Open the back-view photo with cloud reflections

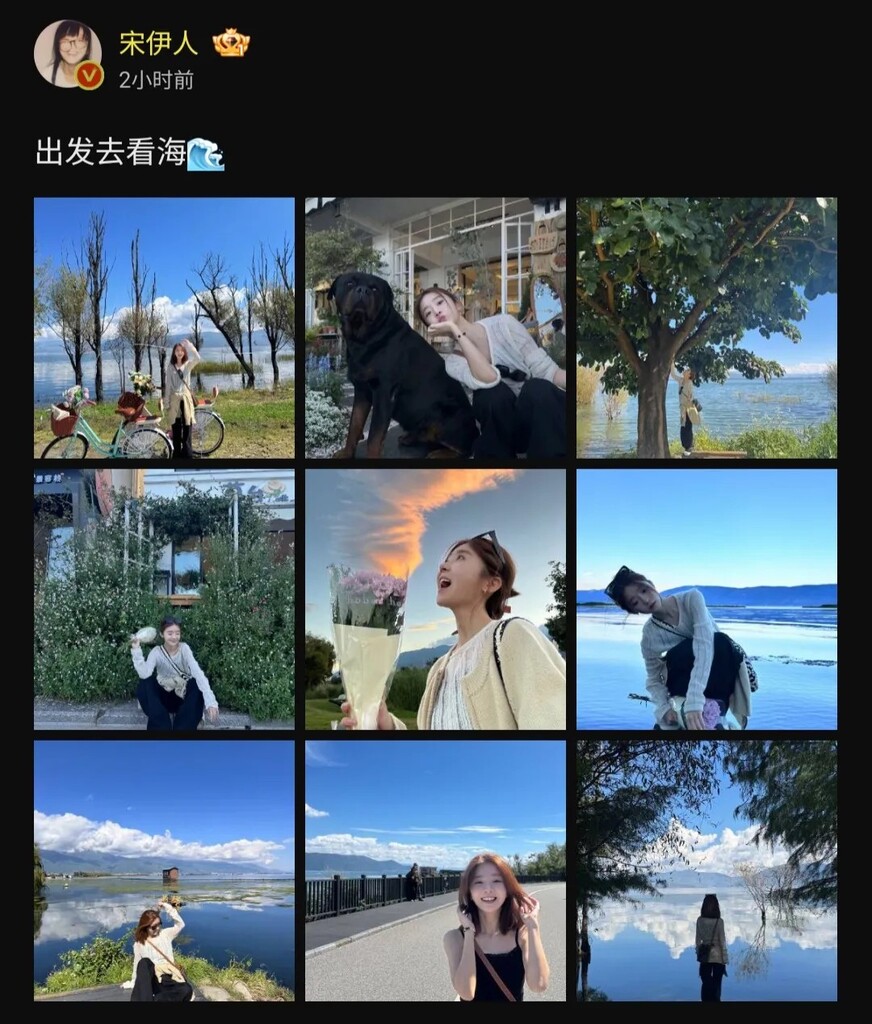click(706, 870)
